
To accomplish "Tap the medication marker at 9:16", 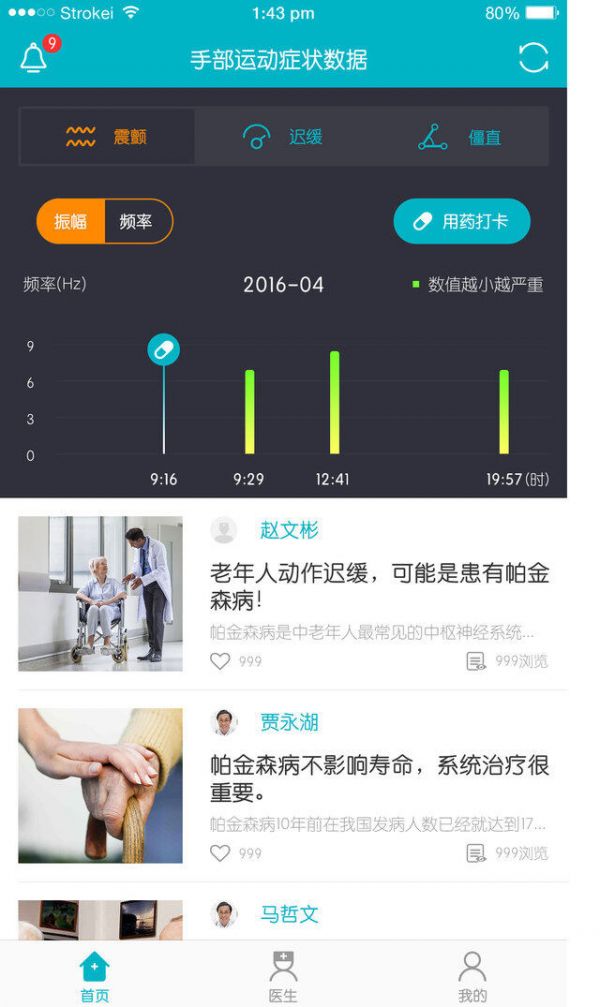I will (x=164, y=350).
